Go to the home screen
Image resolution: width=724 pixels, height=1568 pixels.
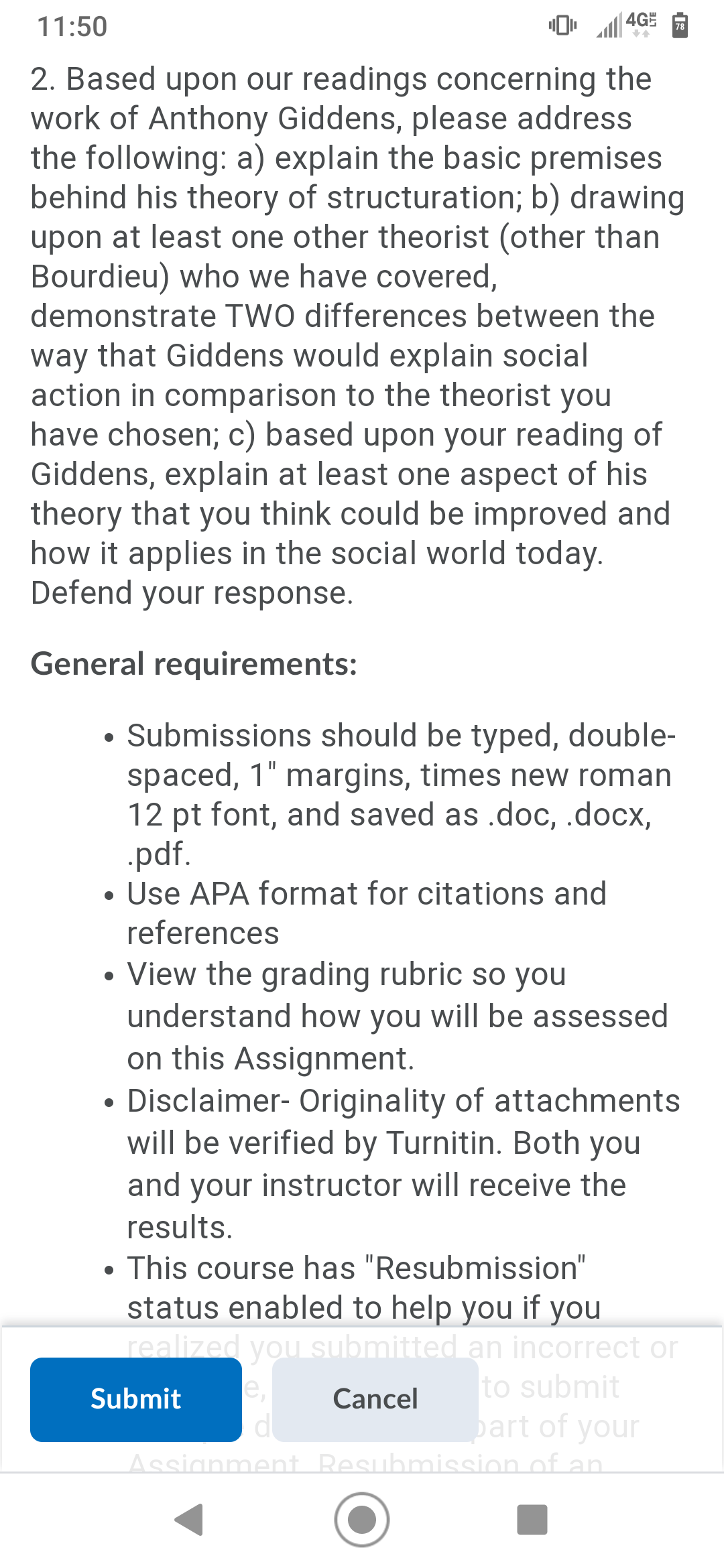[x=362, y=1519]
